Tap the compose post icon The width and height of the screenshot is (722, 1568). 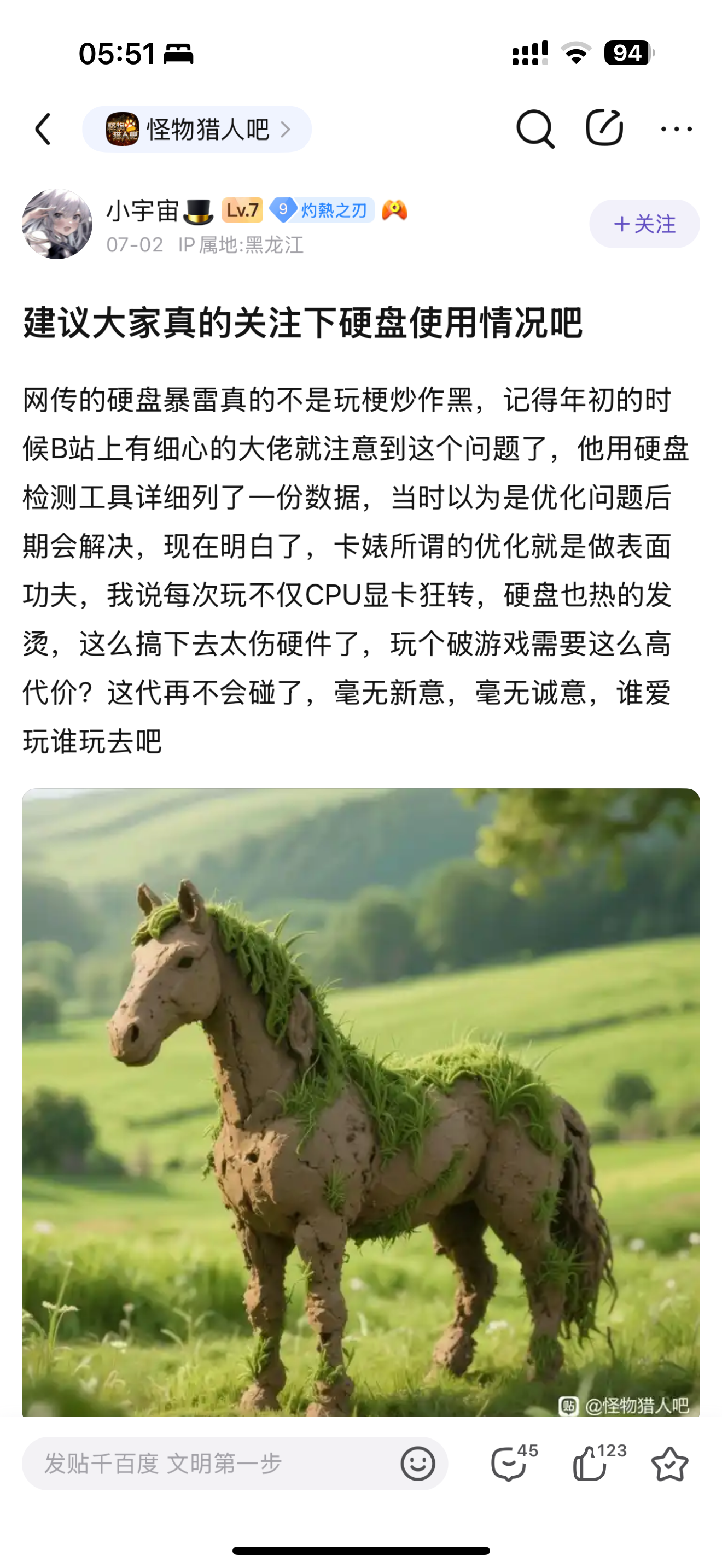click(604, 128)
